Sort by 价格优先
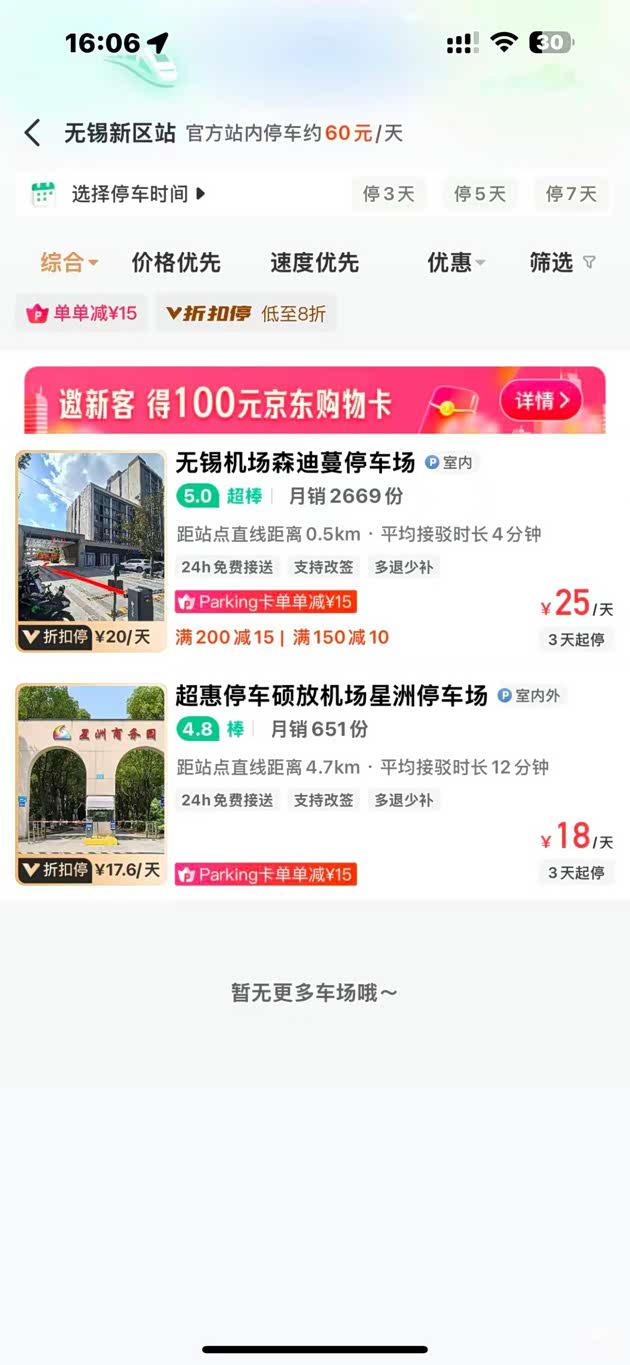 tap(176, 263)
